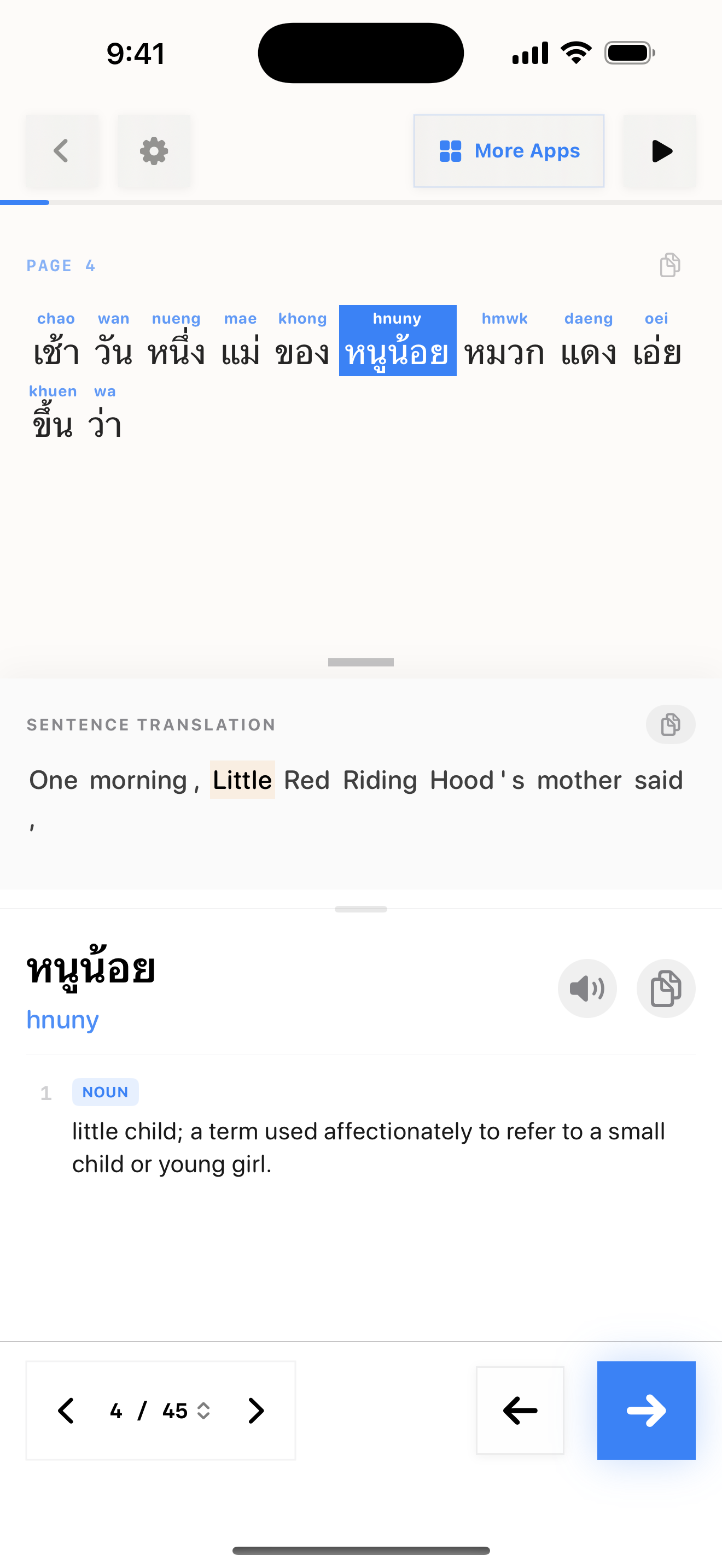722x1568 pixels.
Task: Copy the sentence translation
Action: tap(669, 724)
